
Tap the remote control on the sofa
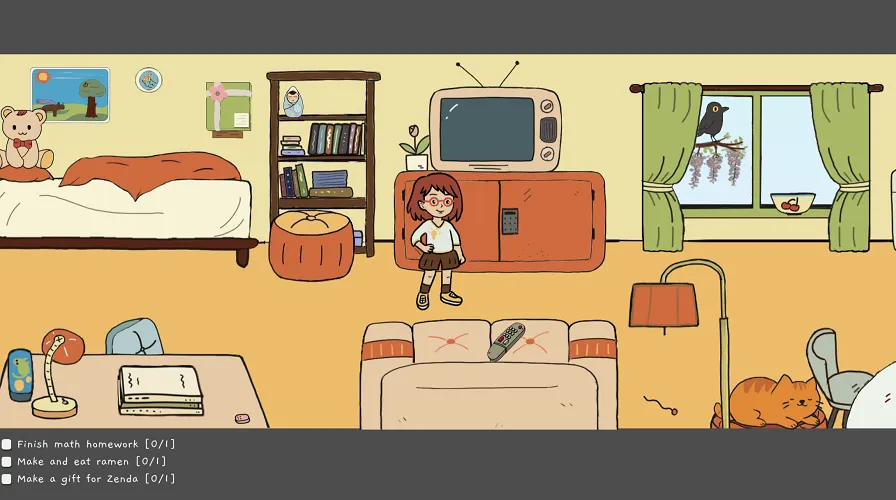[506, 340]
